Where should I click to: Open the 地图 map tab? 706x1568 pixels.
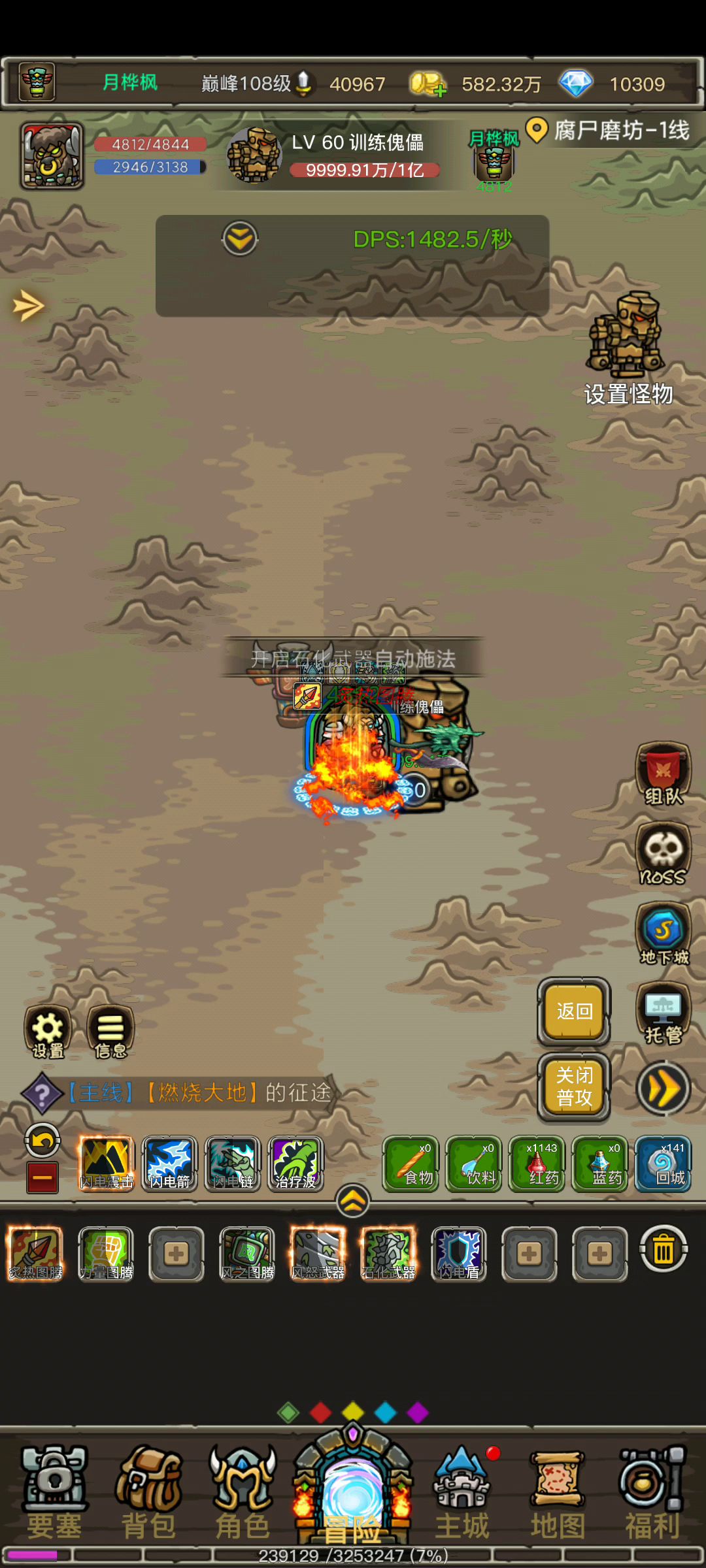point(557,1493)
